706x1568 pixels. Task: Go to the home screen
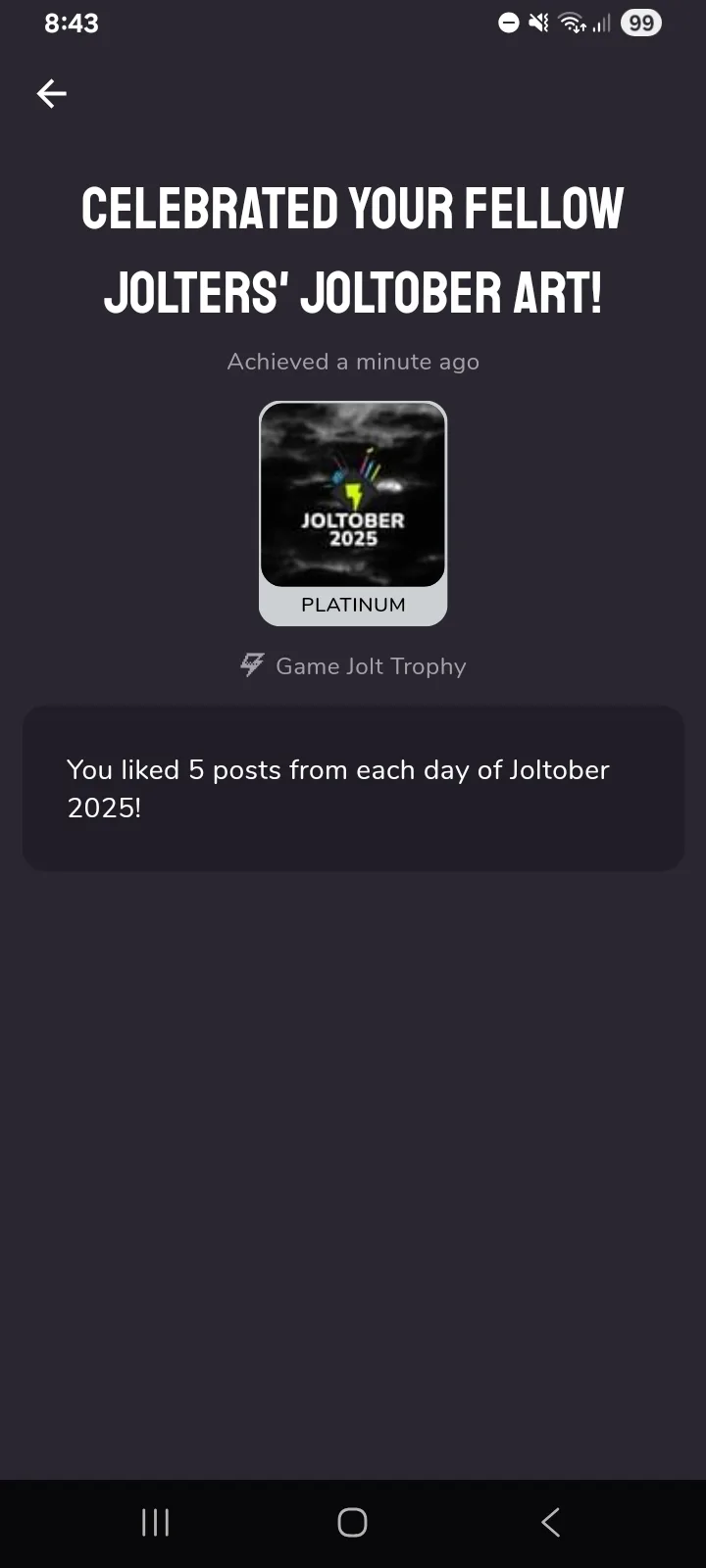tap(352, 1522)
